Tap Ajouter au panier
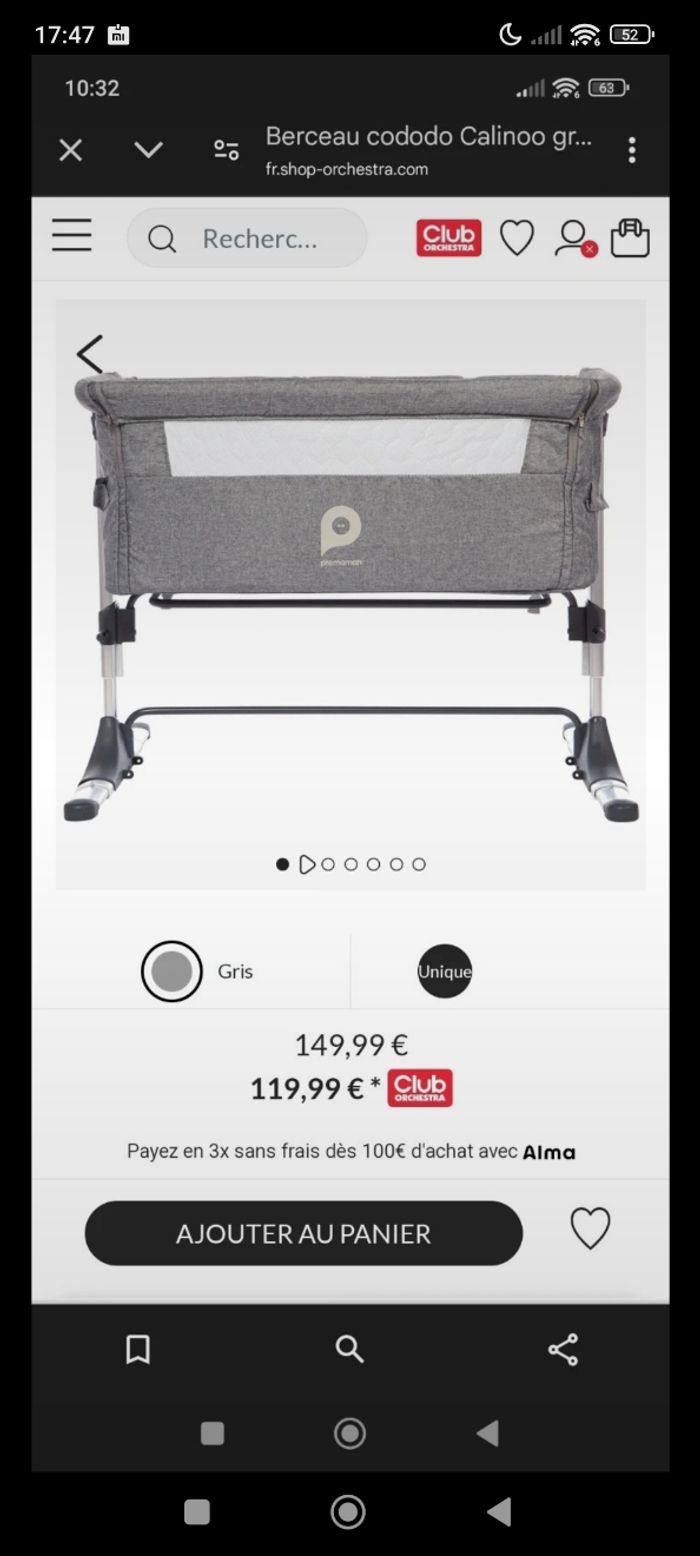 pyautogui.click(x=303, y=1233)
